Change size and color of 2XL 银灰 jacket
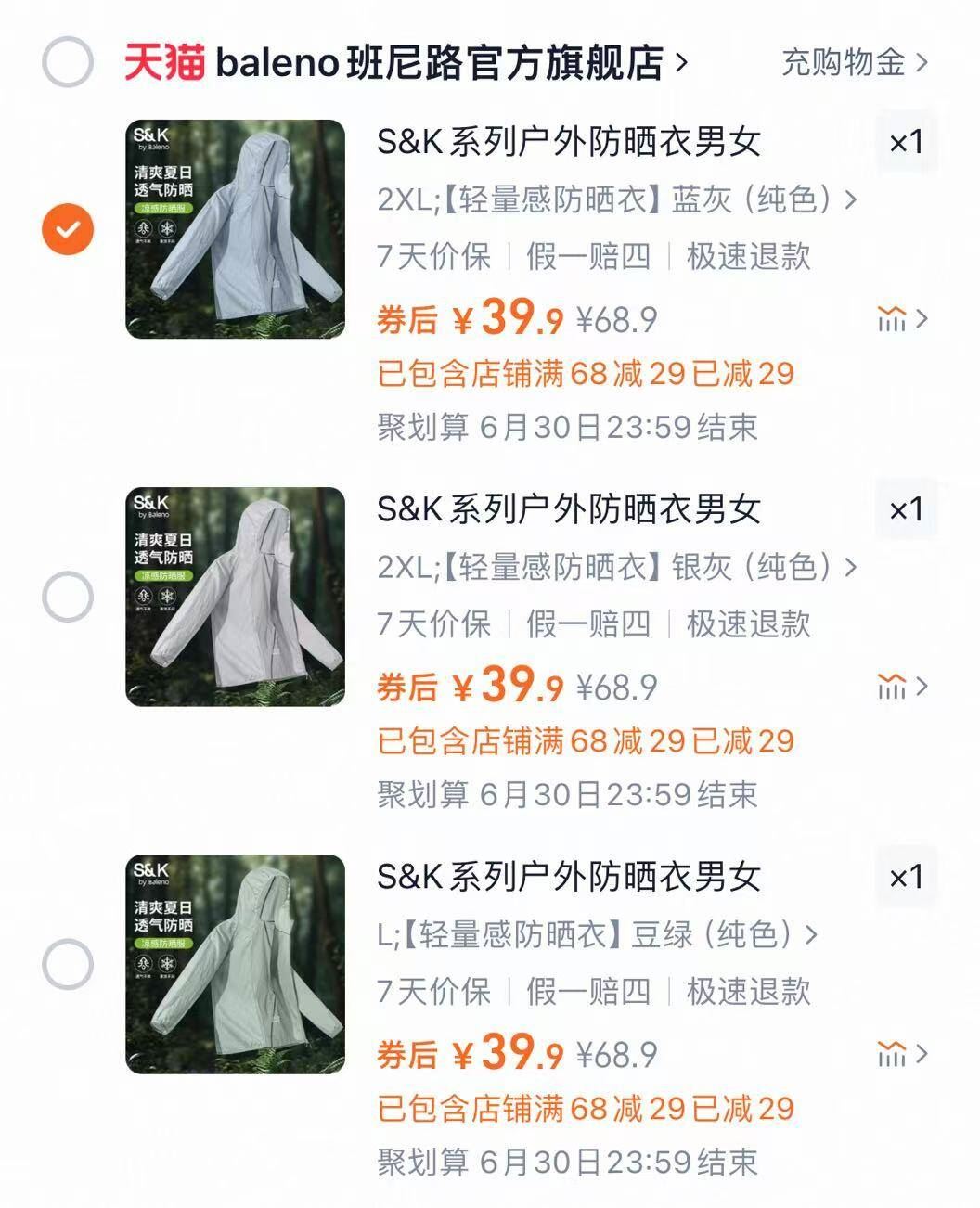This screenshot has height=1208, width=980. 616,567
